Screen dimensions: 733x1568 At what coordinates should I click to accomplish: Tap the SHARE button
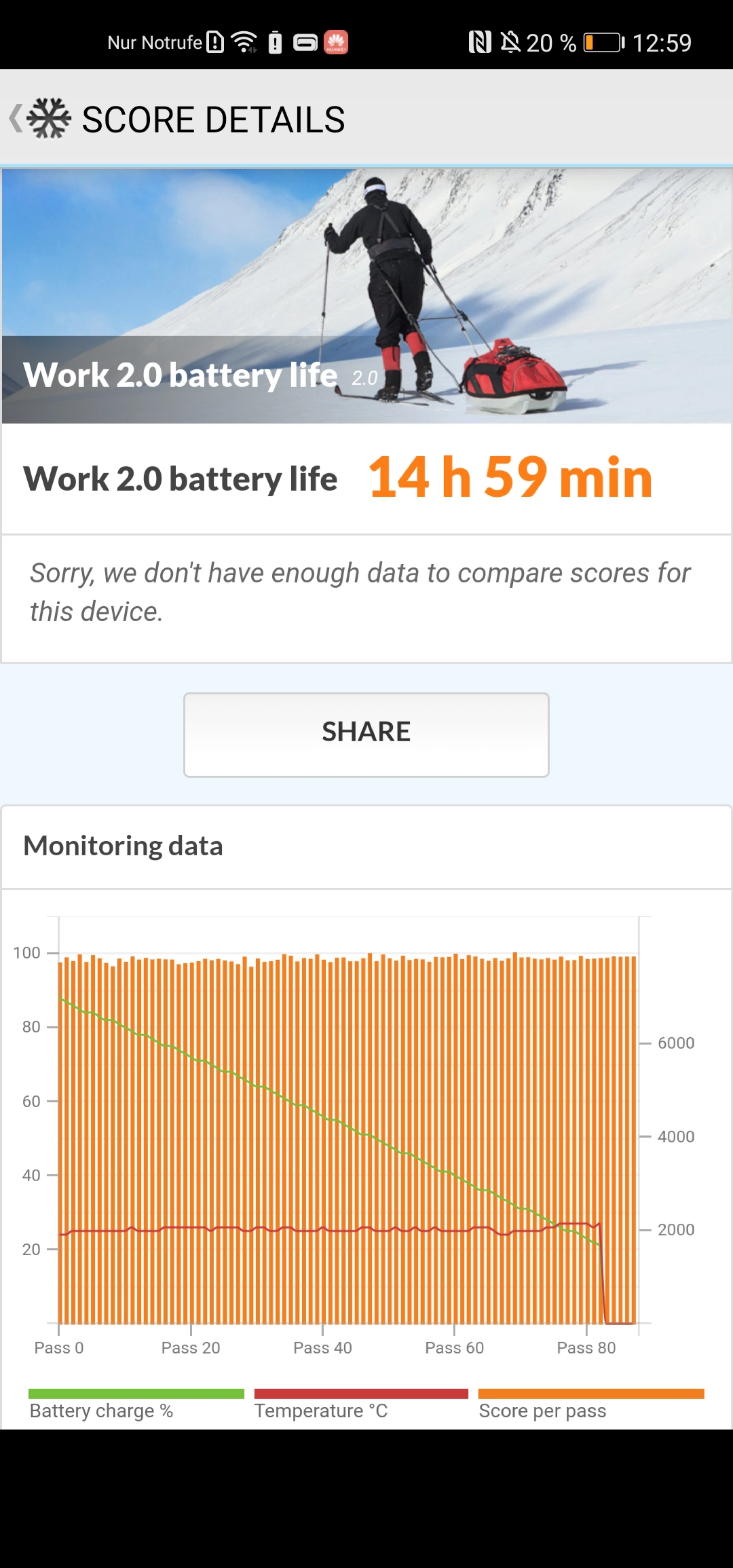pyautogui.click(x=366, y=734)
